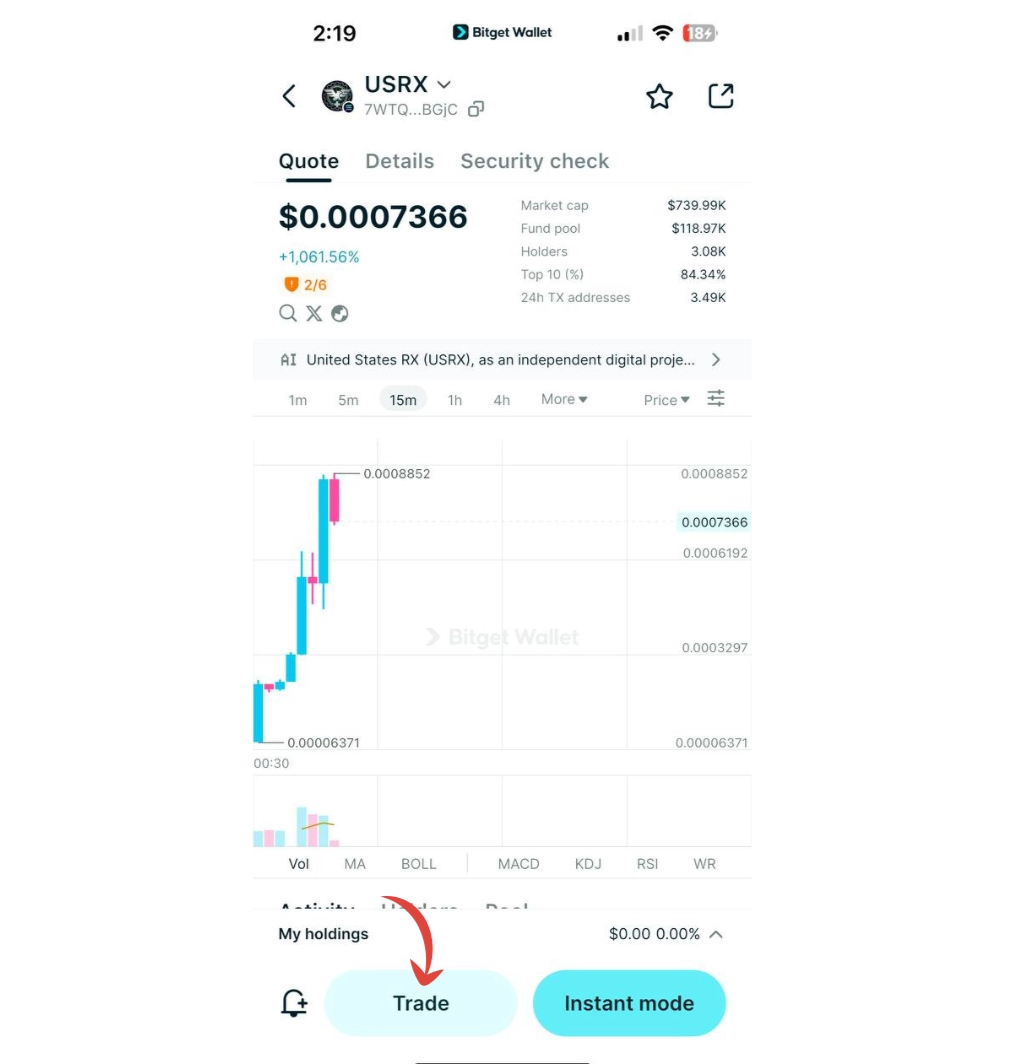Share the USRX token page
The height and width of the screenshot is (1064, 1015).
pos(720,96)
